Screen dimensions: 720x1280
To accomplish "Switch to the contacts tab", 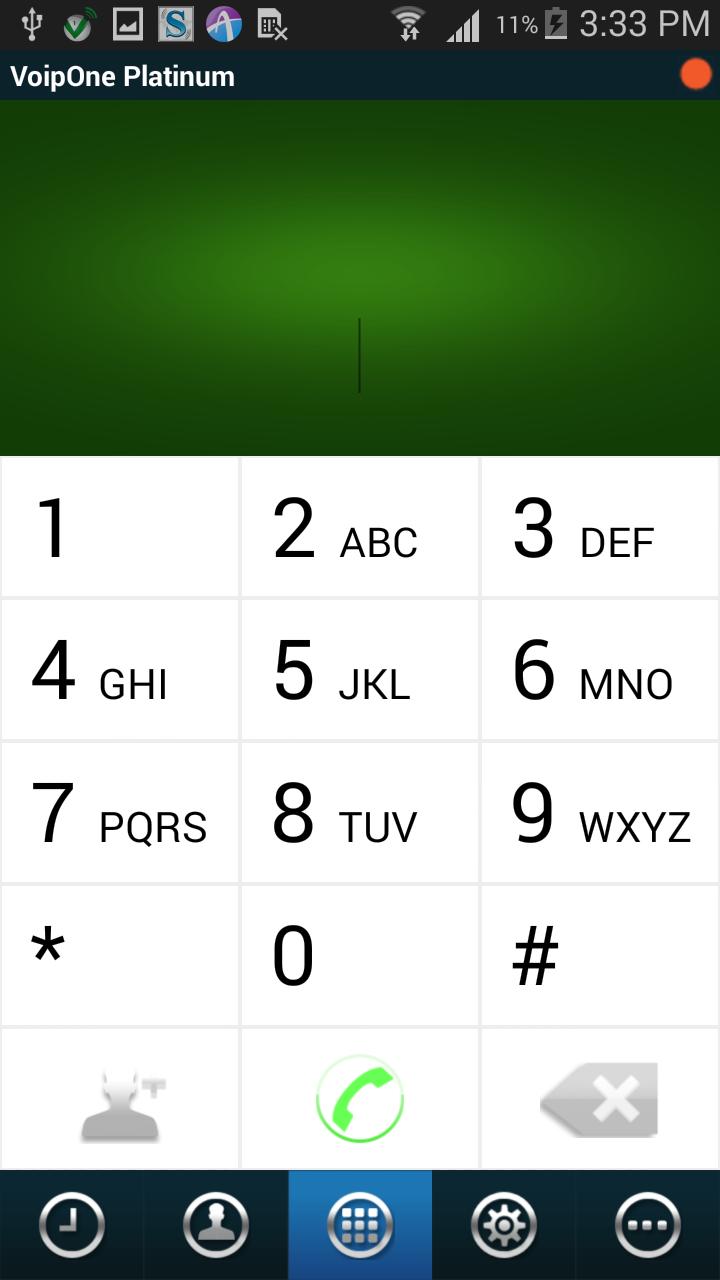I will [x=216, y=1225].
